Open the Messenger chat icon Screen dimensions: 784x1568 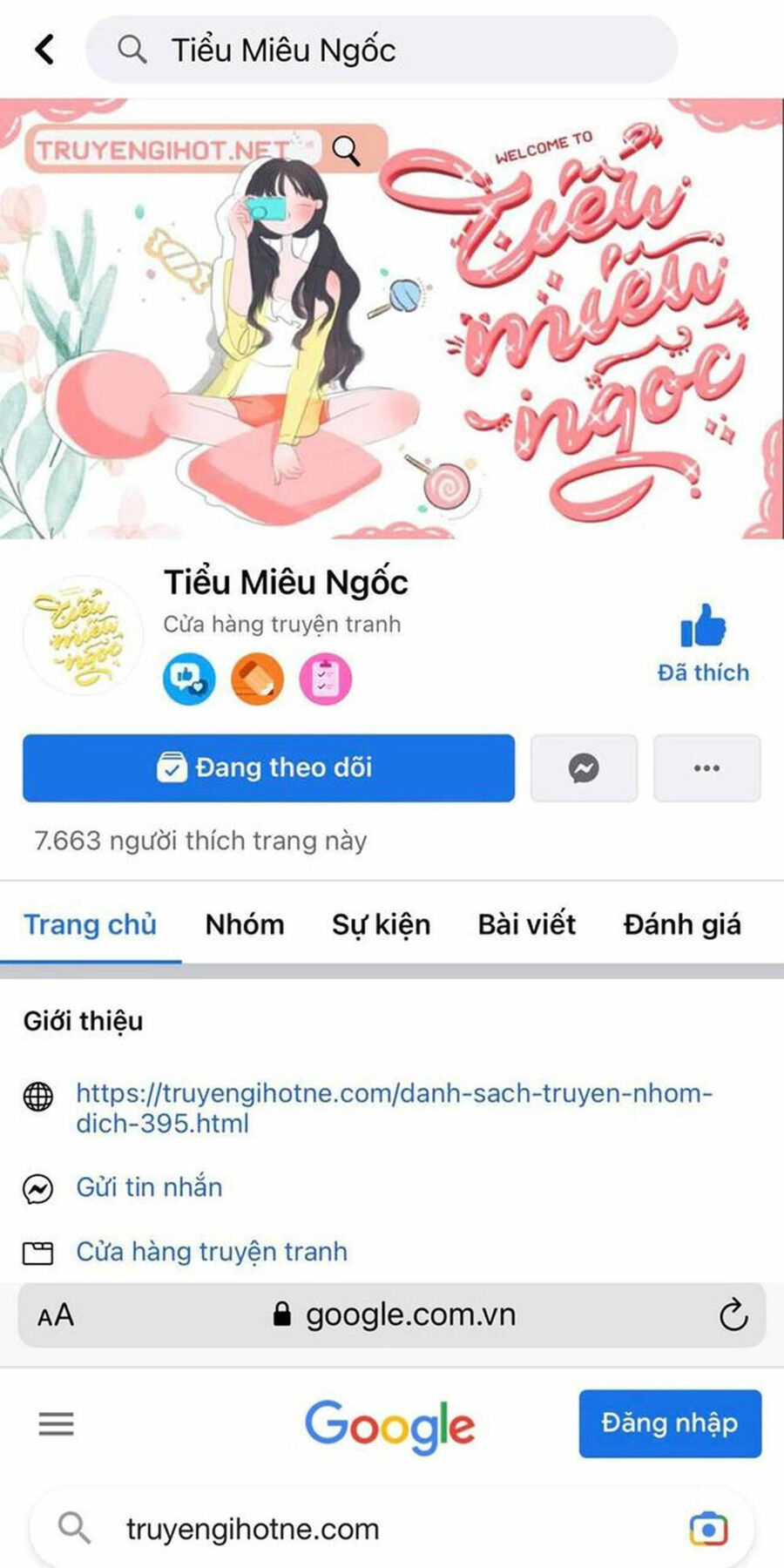coord(583,767)
